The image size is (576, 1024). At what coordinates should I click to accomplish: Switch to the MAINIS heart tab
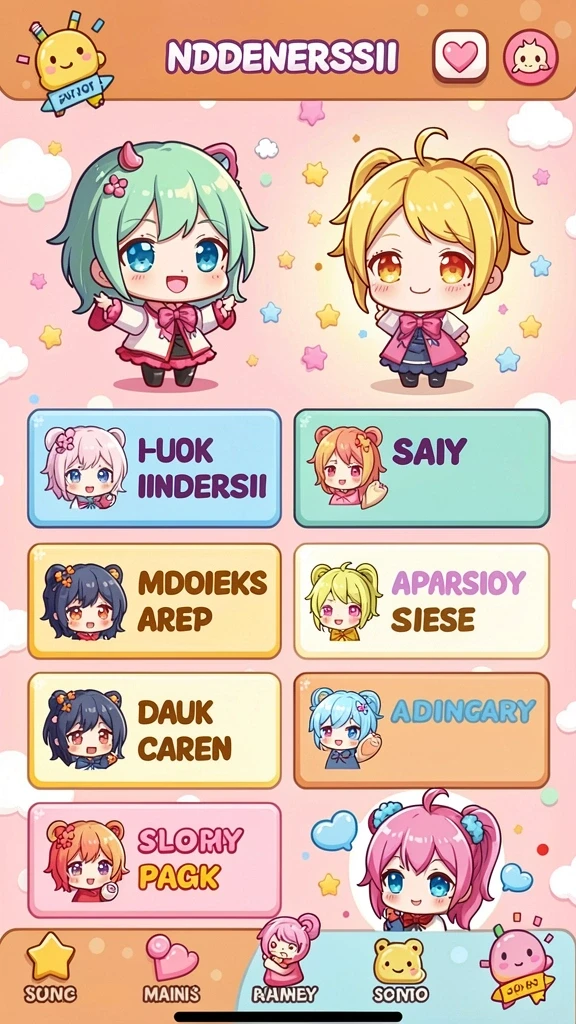(172, 975)
